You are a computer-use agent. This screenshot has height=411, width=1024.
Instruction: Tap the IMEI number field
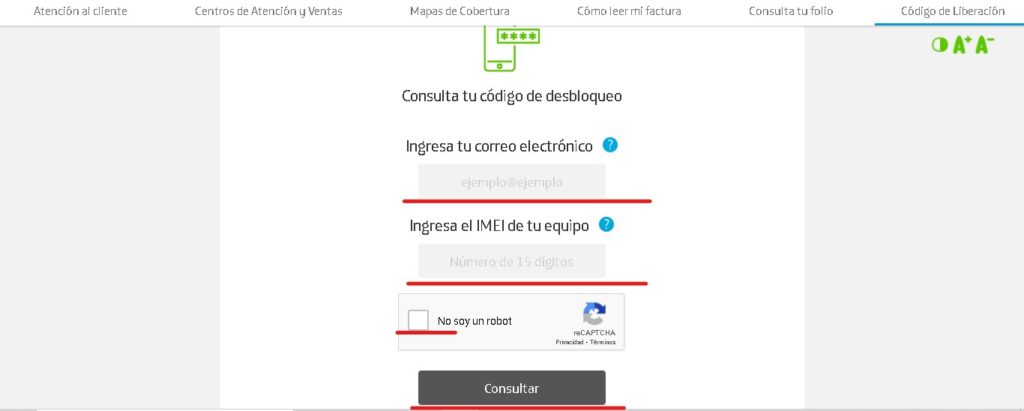pyautogui.click(x=512, y=262)
